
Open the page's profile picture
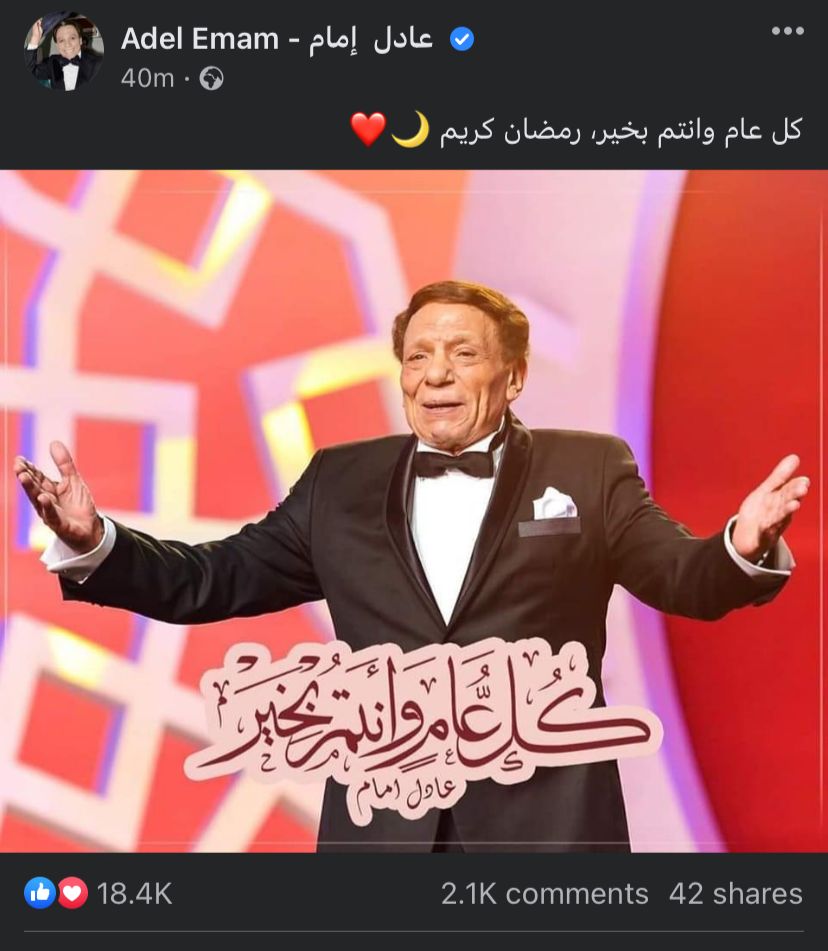click(64, 52)
